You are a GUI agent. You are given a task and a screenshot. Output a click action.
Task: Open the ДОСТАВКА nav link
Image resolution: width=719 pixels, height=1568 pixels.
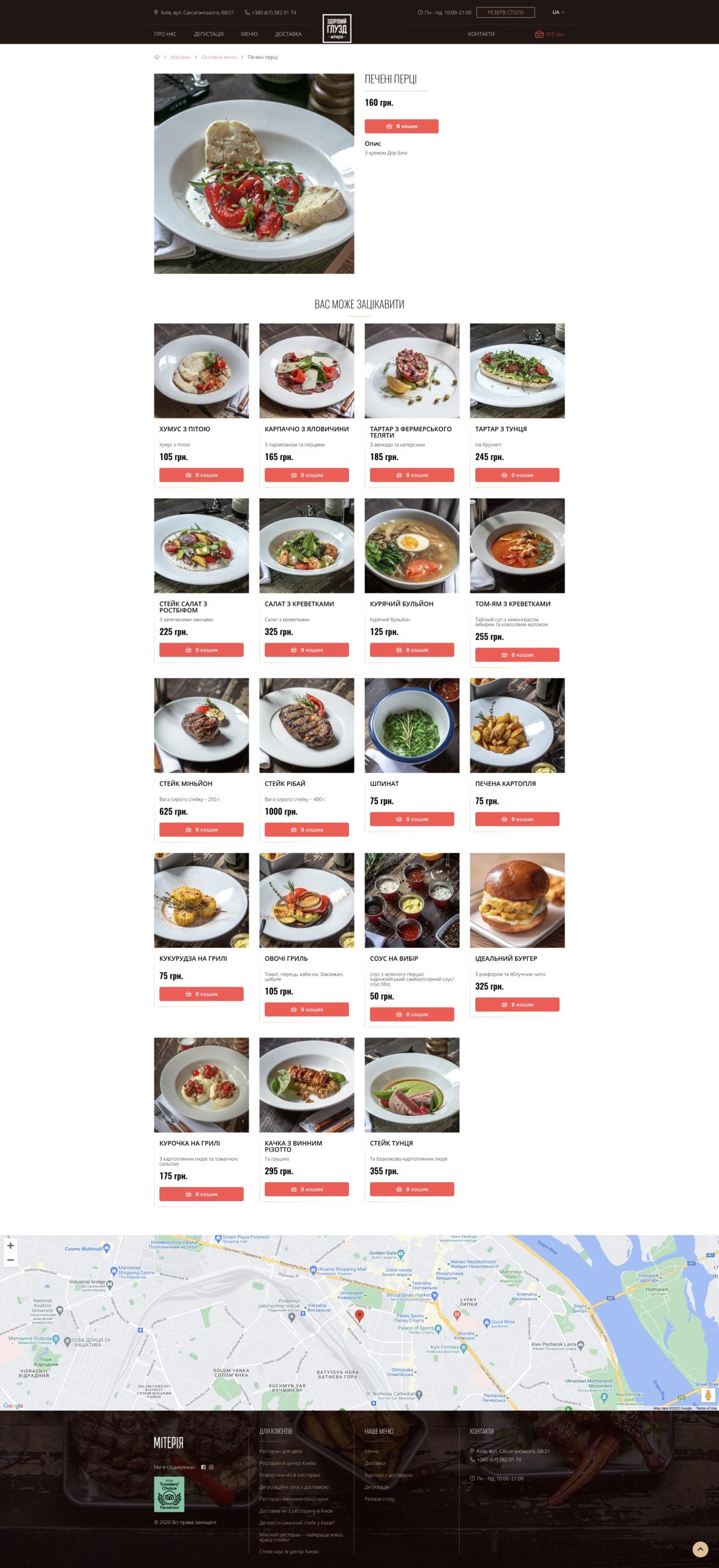tap(288, 34)
